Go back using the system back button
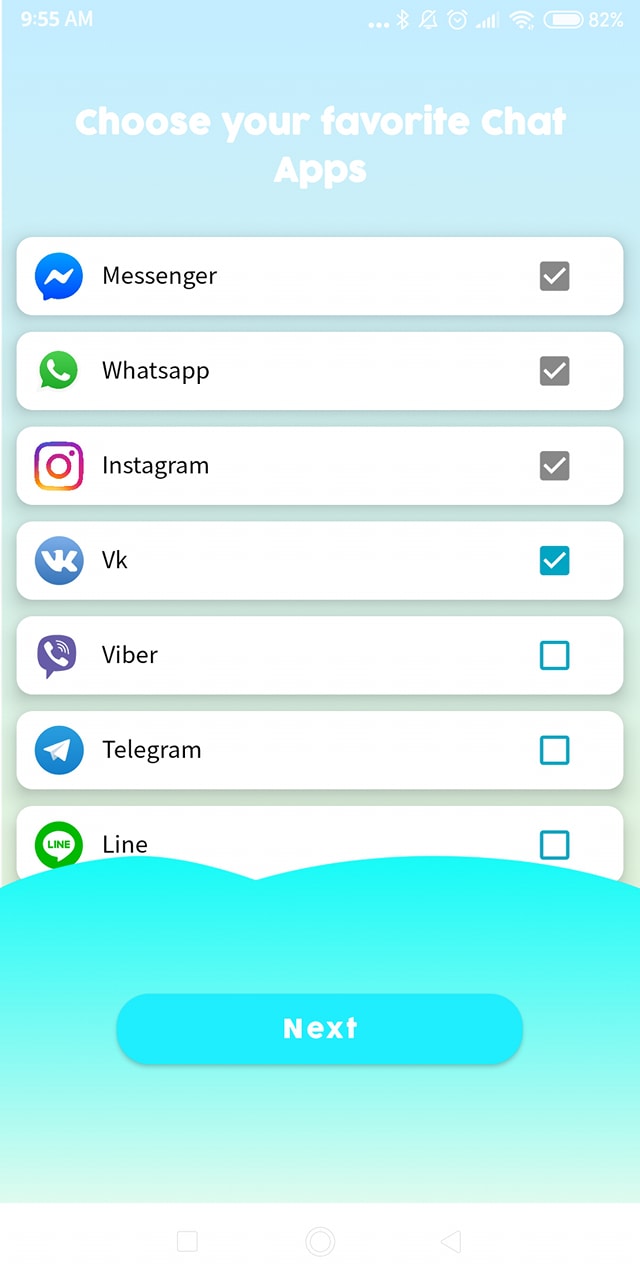The width and height of the screenshot is (640, 1280). tap(451, 1242)
